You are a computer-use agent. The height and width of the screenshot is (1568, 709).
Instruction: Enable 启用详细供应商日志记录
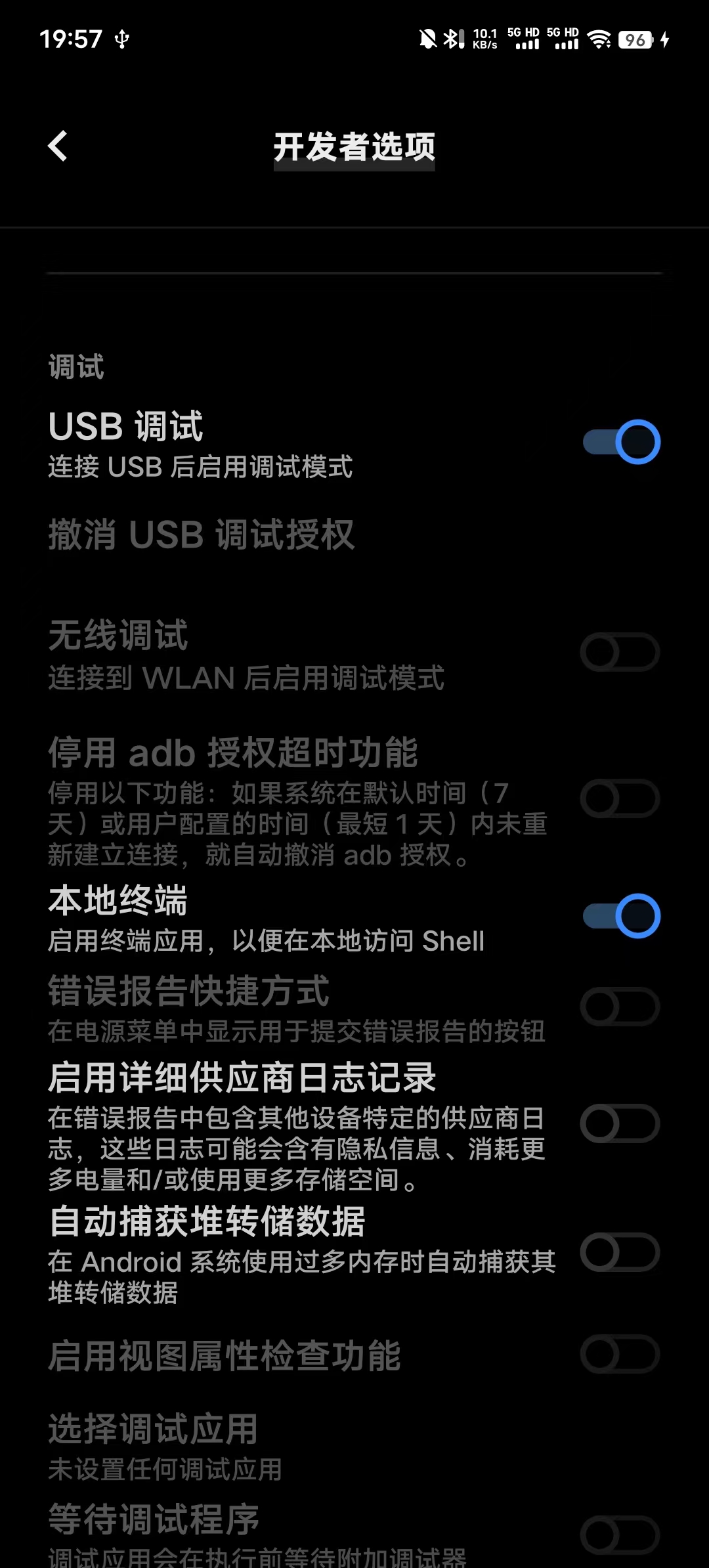(620, 1123)
